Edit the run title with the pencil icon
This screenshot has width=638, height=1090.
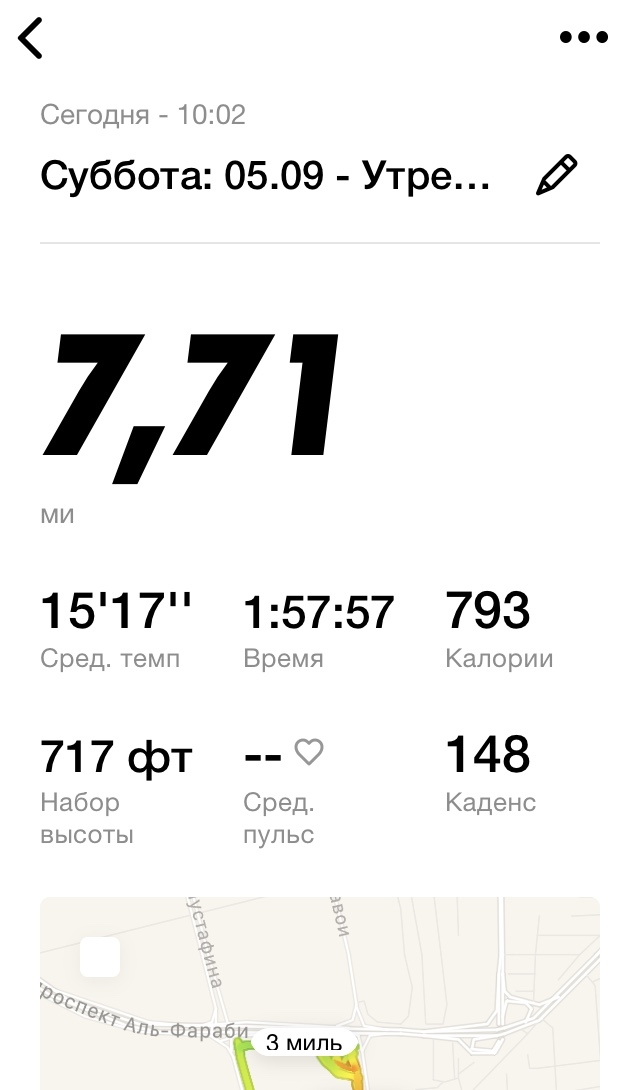click(x=557, y=175)
